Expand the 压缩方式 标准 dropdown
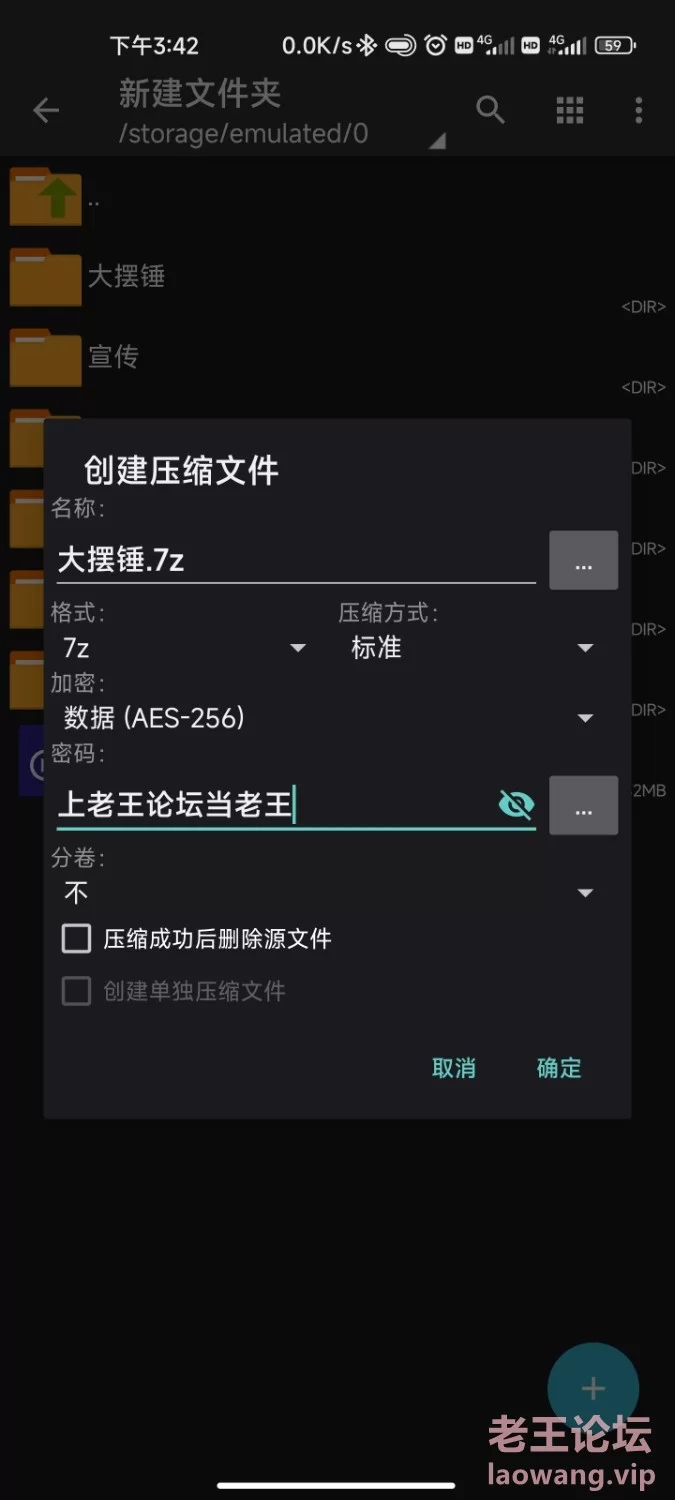The height and width of the screenshot is (1500, 675). click(x=472, y=648)
